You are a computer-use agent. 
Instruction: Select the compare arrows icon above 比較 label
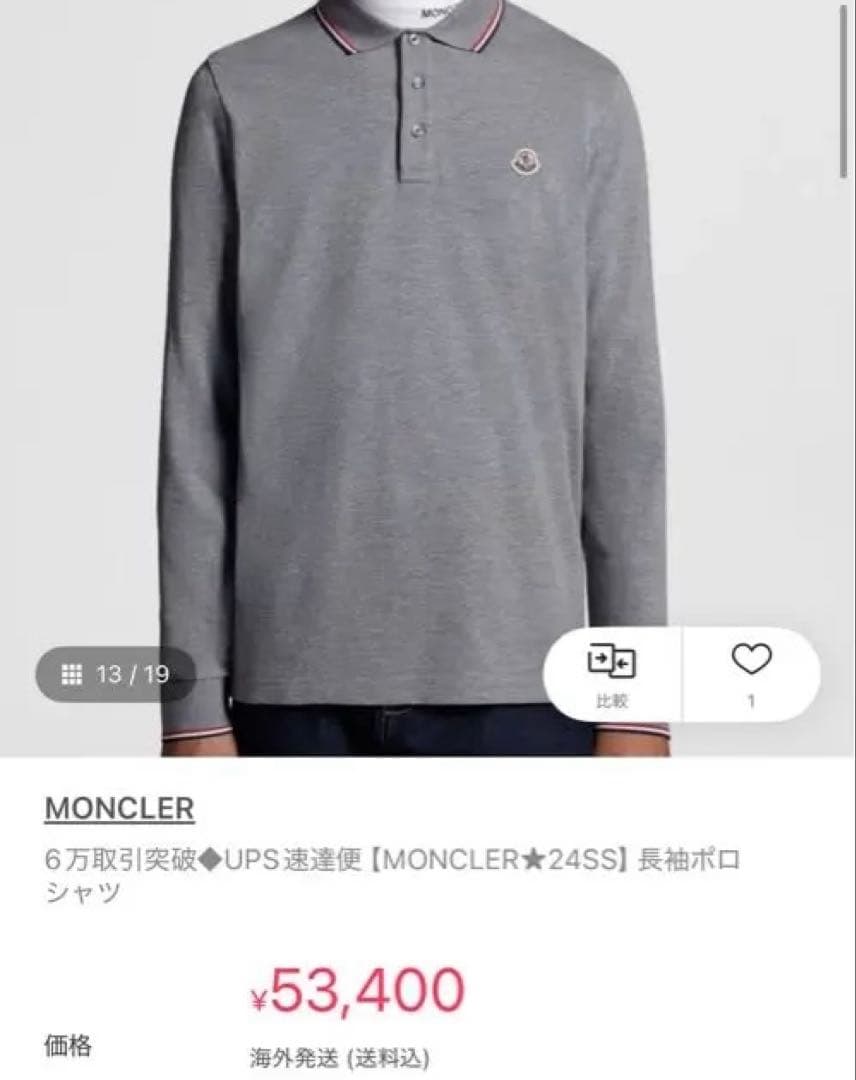612,660
